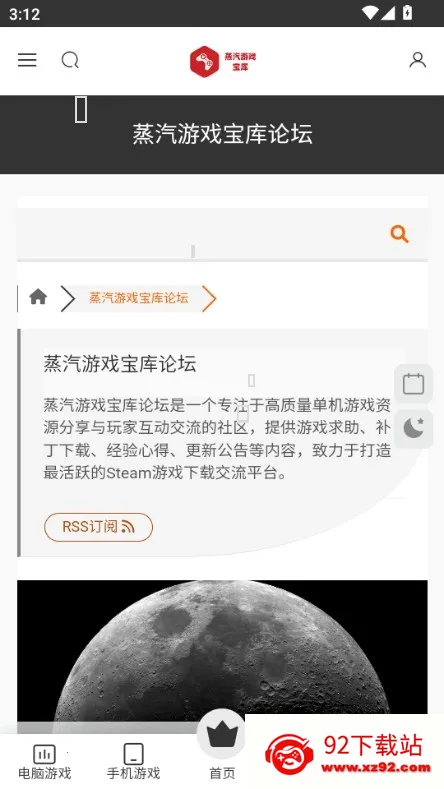This screenshot has width=444, height=789.
Task: Tap the orange magnifier search button
Action: [399, 234]
